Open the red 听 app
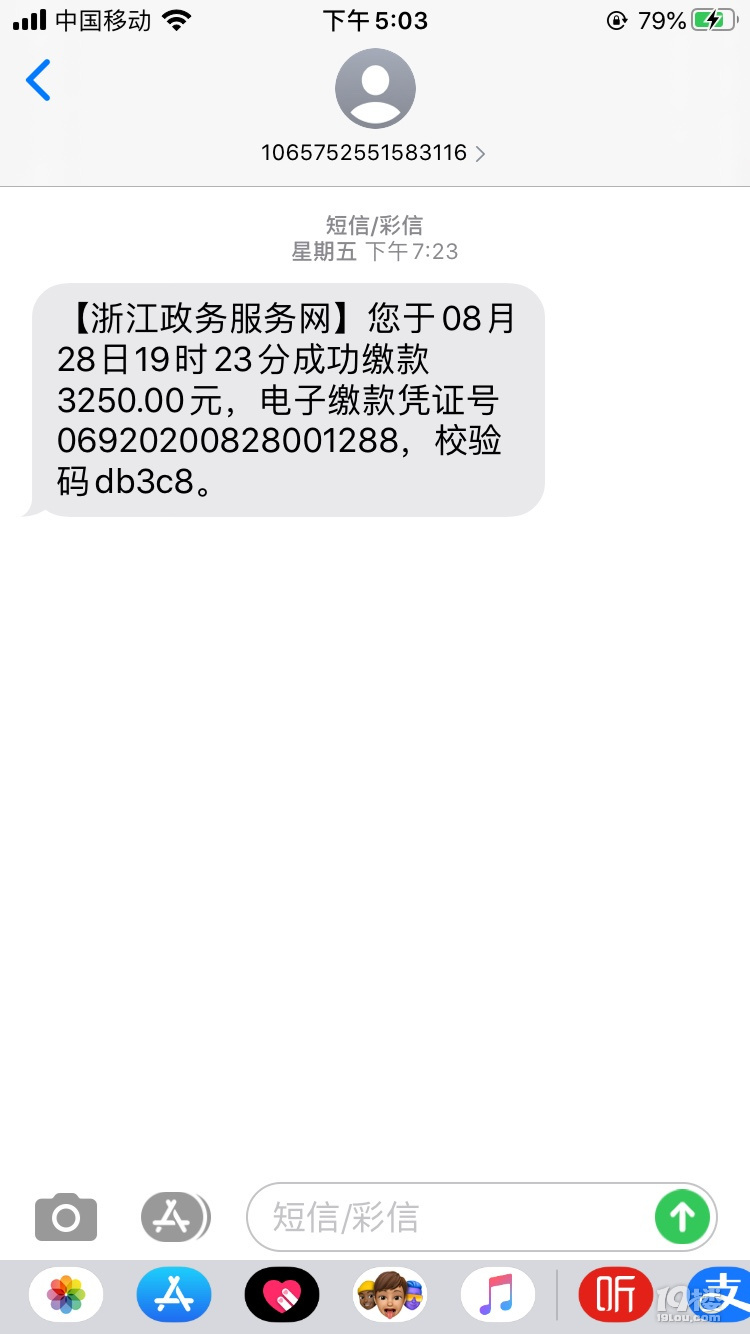 point(615,1295)
